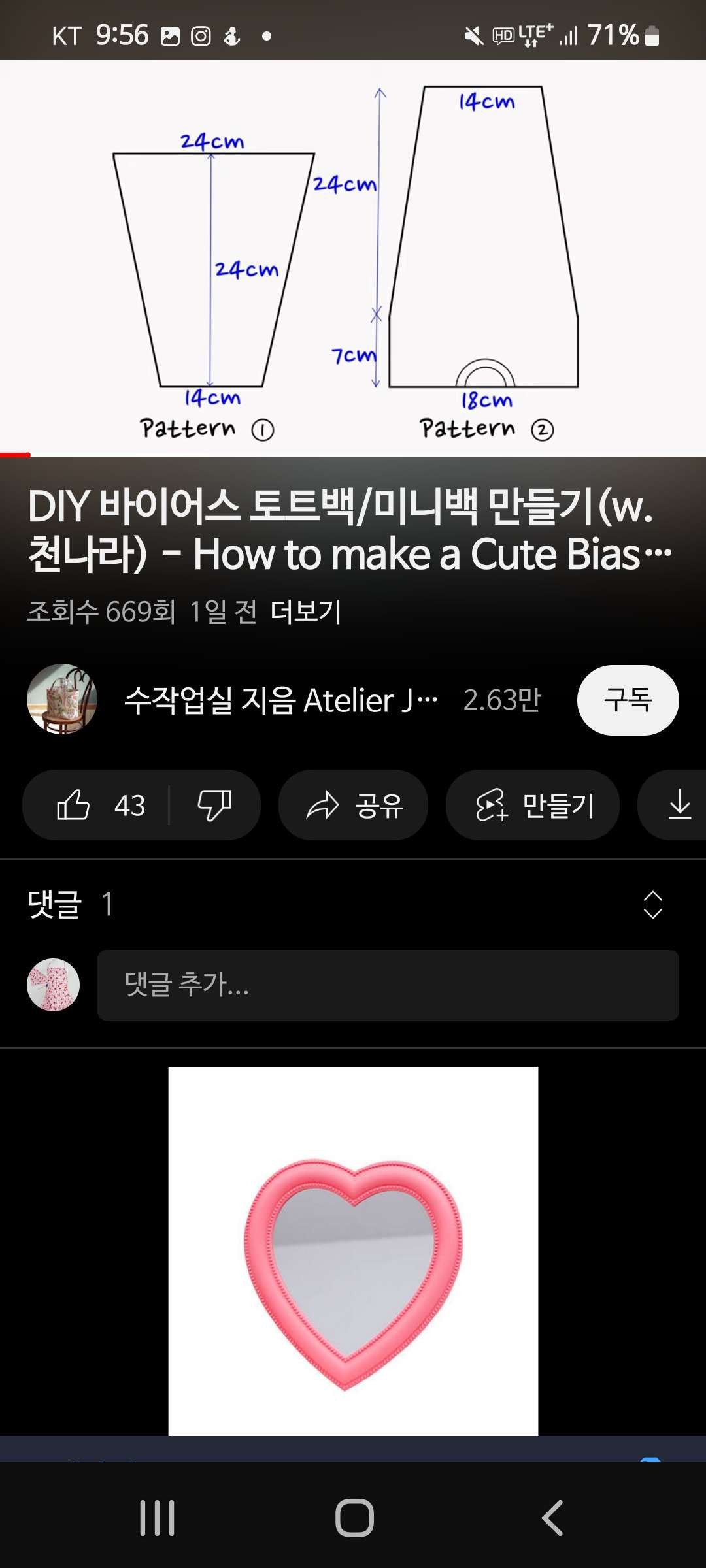Open the heart mirror ad image
706x1568 pixels.
point(353,1251)
